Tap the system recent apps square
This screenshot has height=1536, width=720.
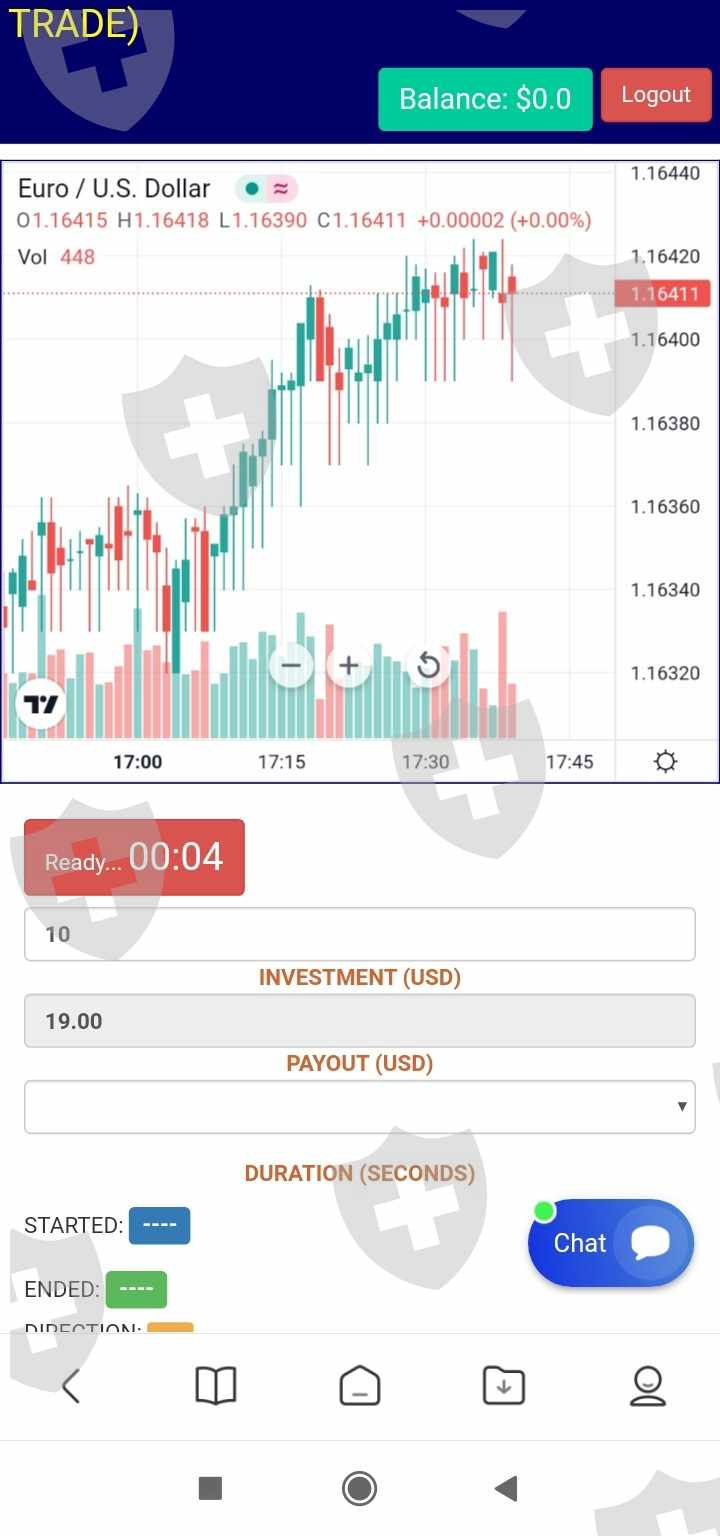pos(210,1488)
